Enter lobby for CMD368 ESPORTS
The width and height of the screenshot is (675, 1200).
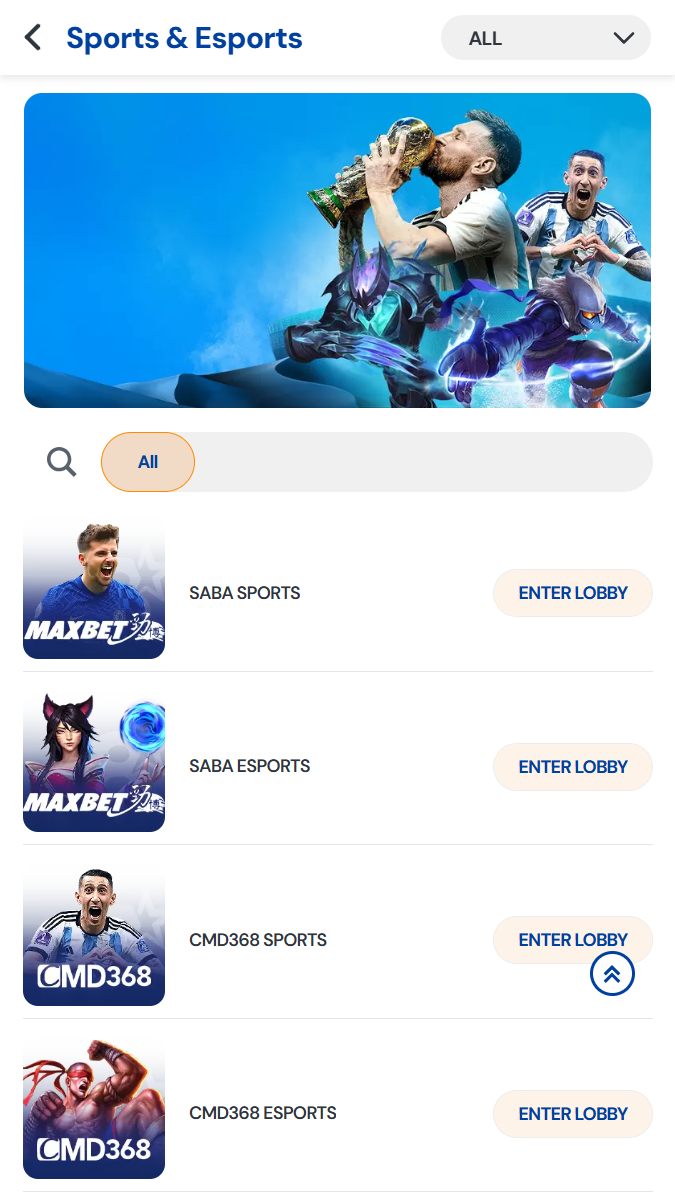point(573,1114)
